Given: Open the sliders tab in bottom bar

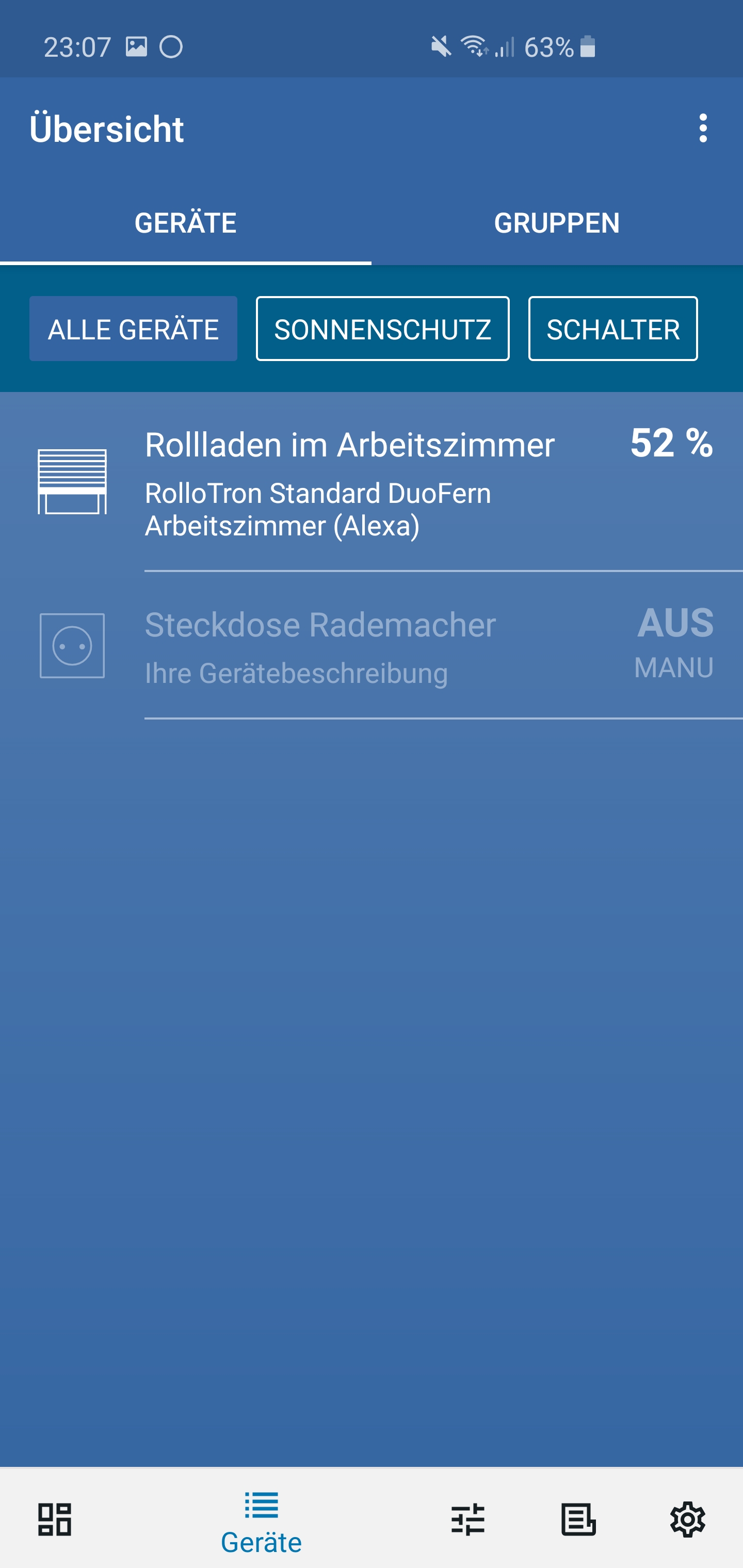Looking at the screenshot, I should [x=467, y=1520].
